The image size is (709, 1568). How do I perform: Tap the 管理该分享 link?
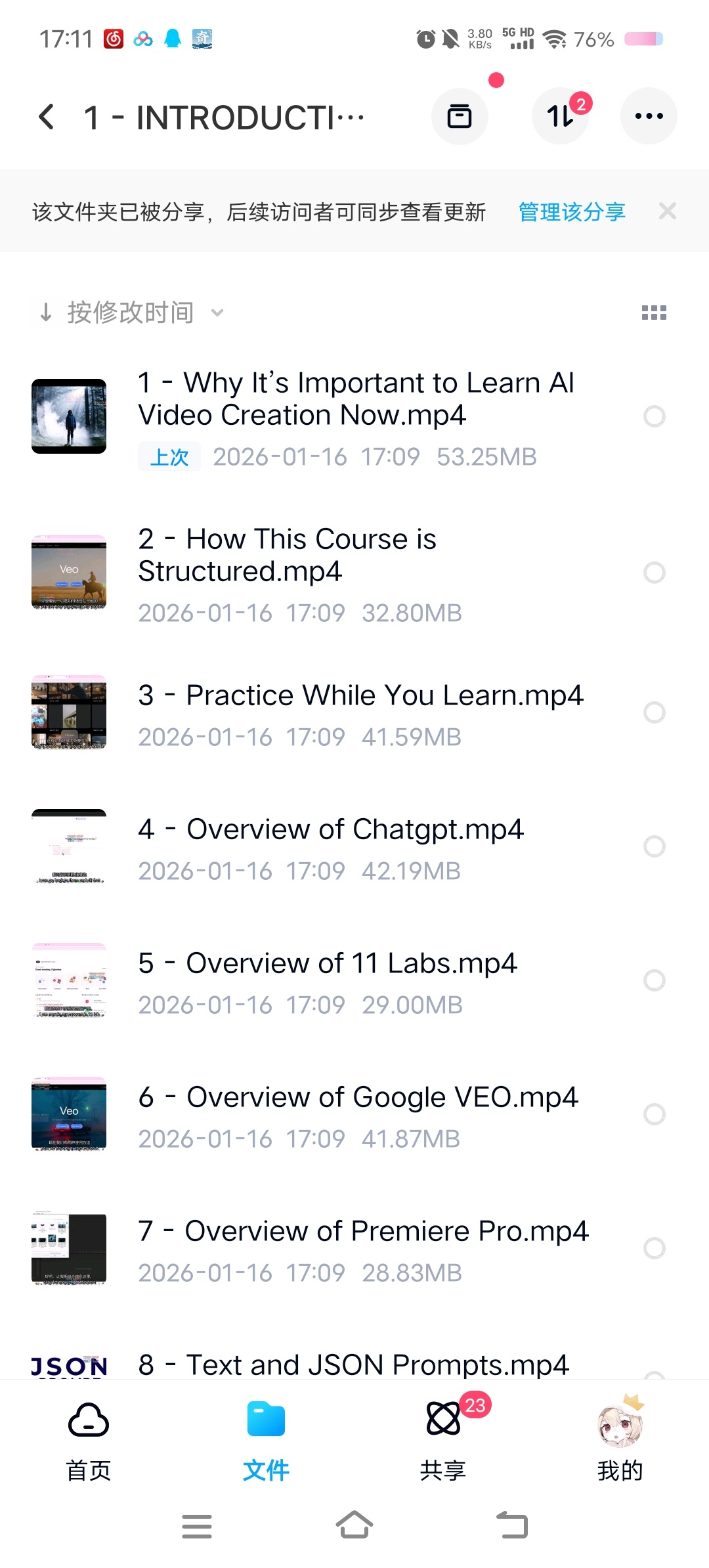coord(571,212)
